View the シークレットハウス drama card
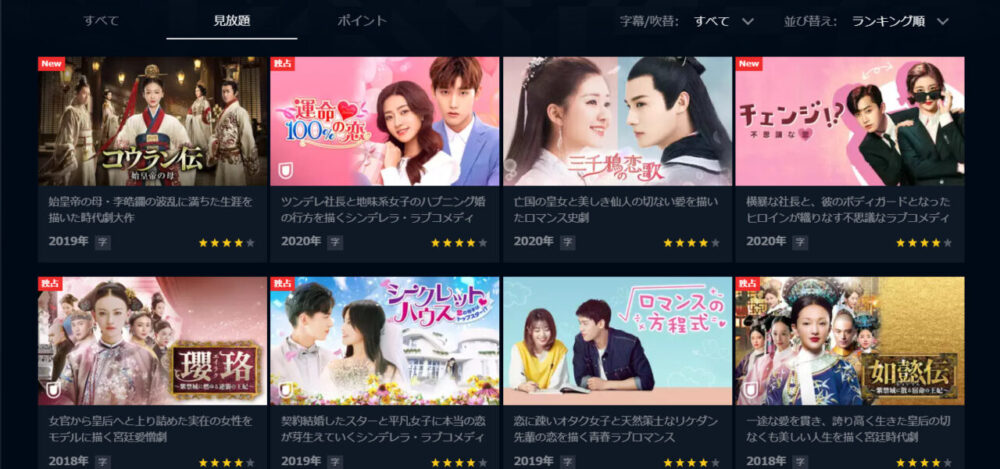The width and height of the screenshot is (1000, 469). (384, 341)
